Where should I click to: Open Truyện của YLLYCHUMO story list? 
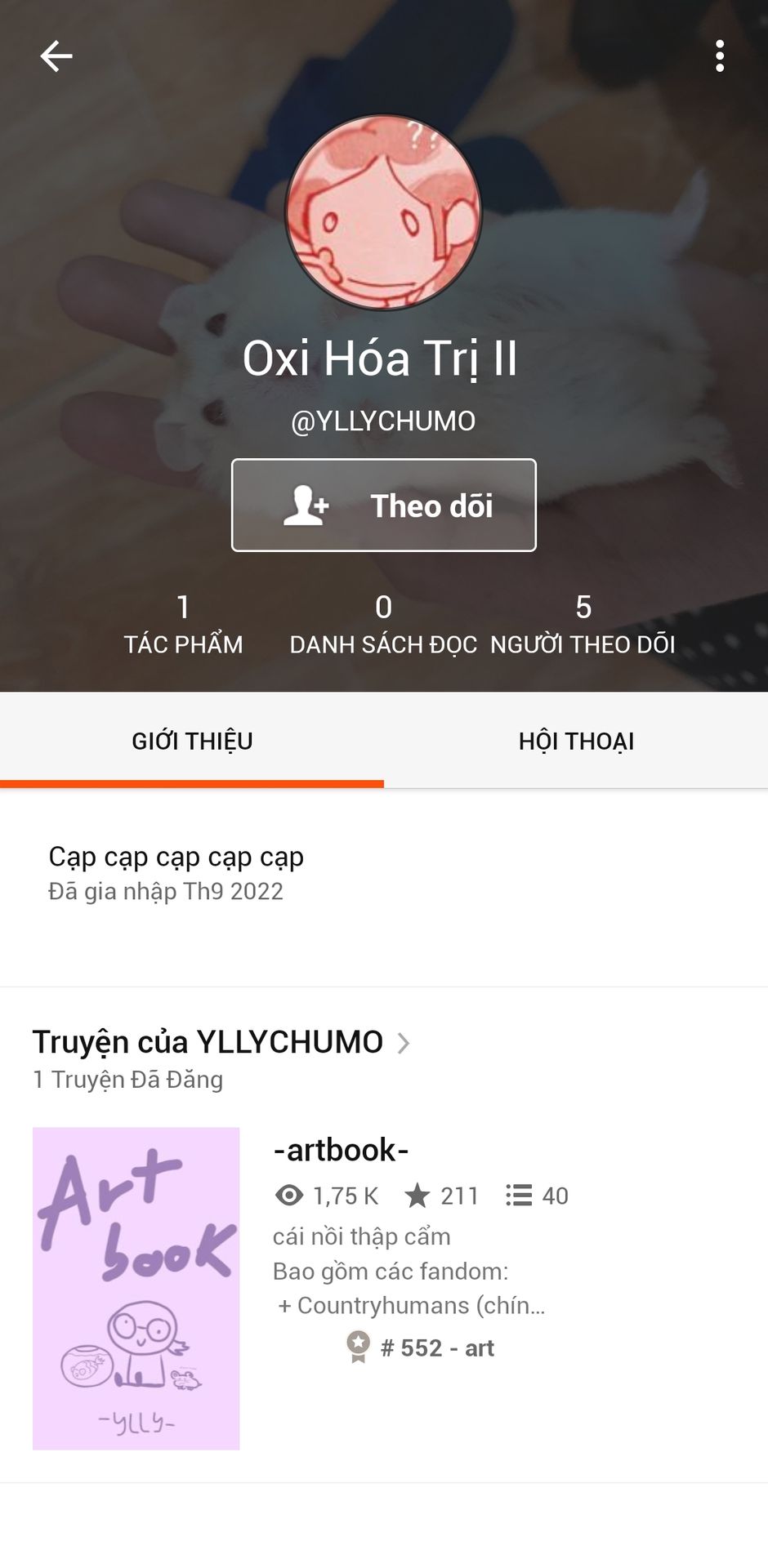coord(221,1042)
